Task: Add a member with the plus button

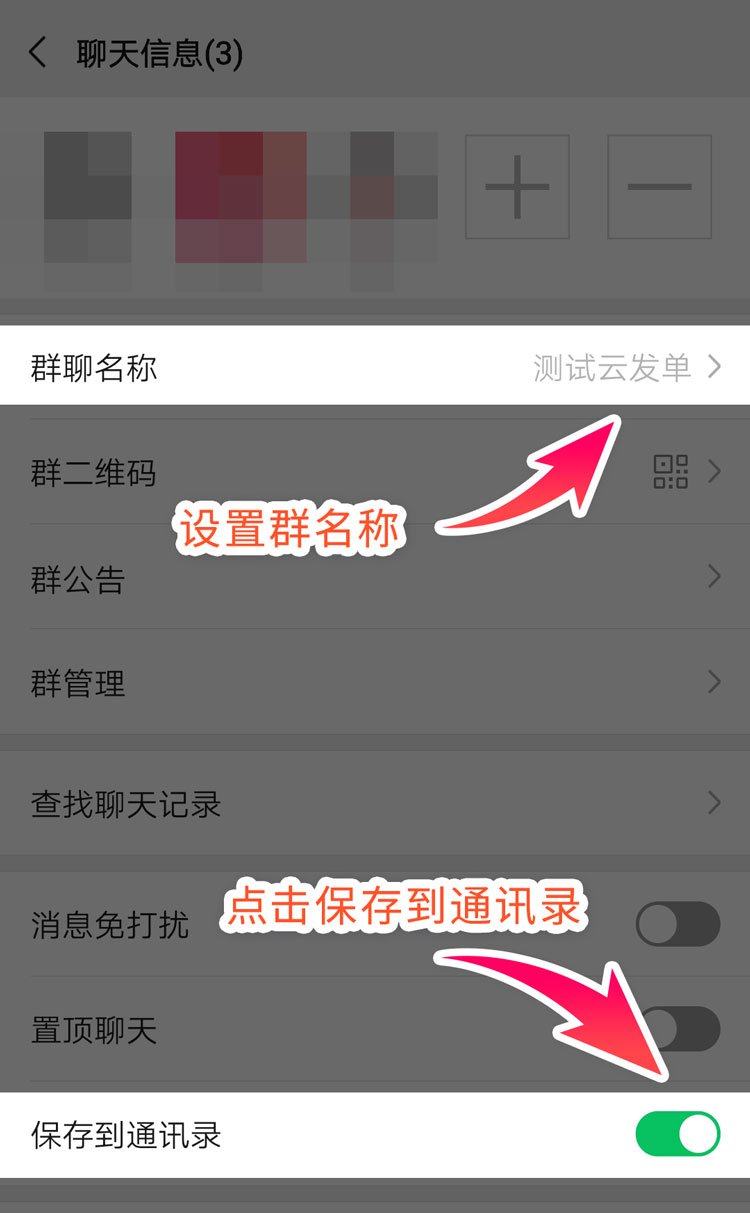Action: tap(517, 187)
